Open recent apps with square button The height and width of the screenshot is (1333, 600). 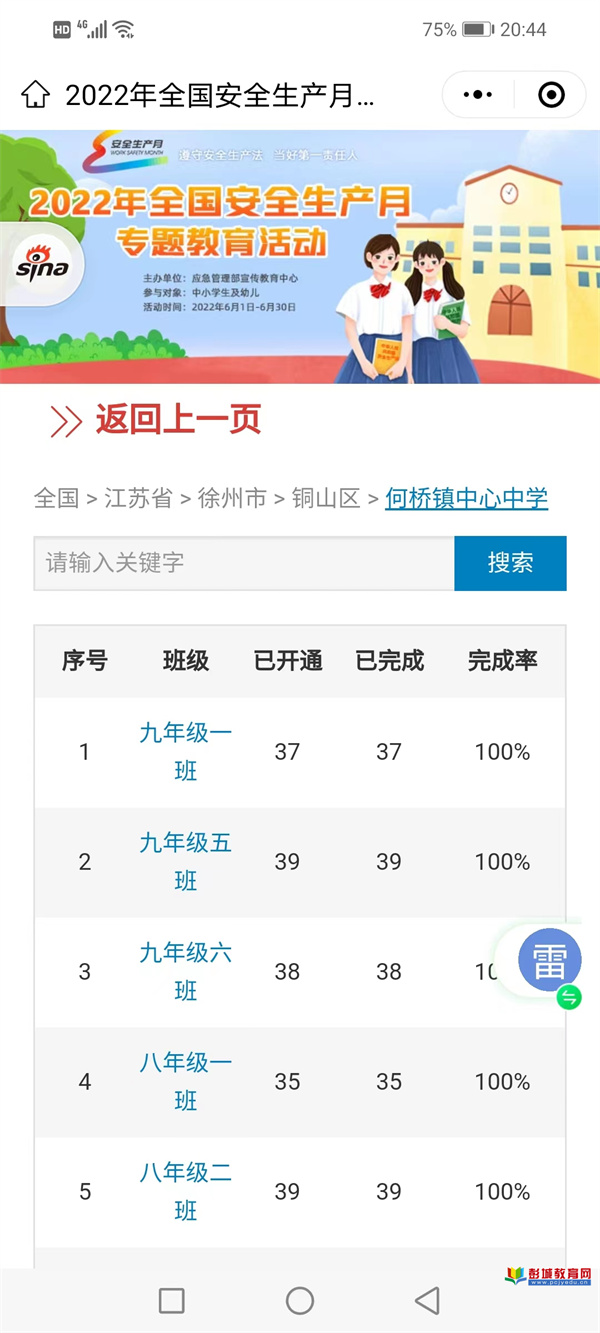coord(172,1300)
